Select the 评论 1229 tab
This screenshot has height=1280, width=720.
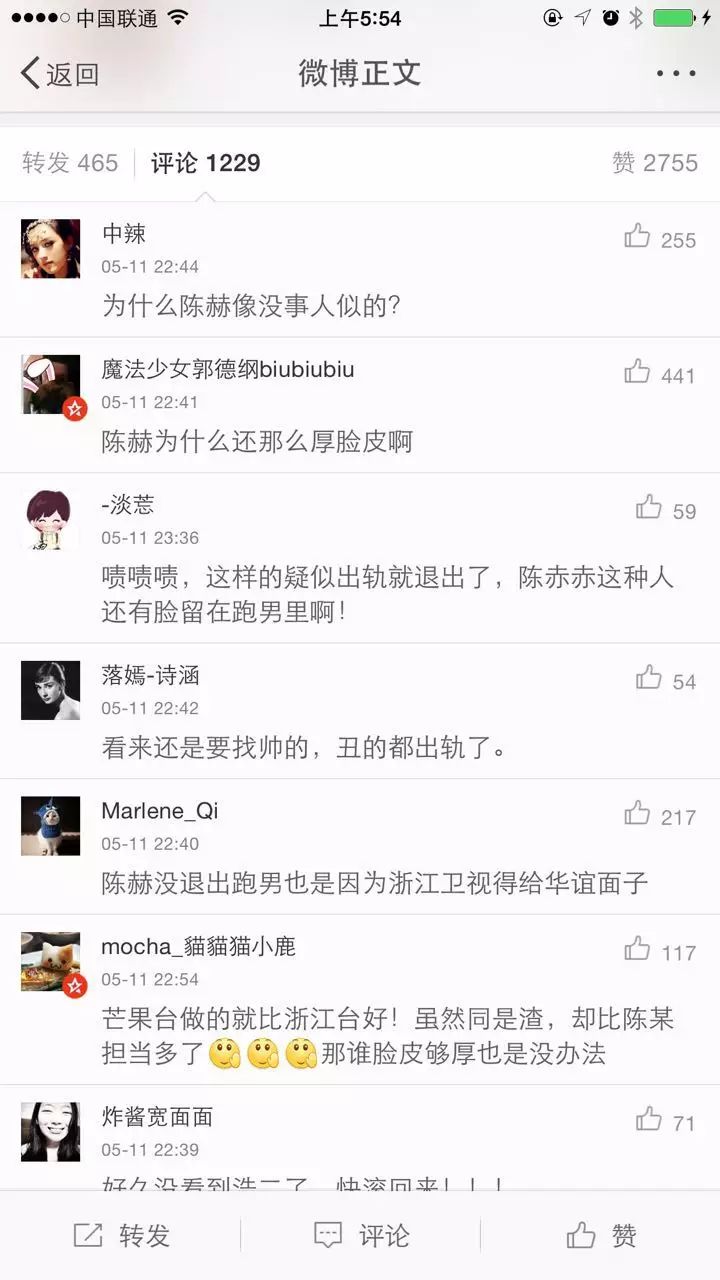click(x=206, y=163)
